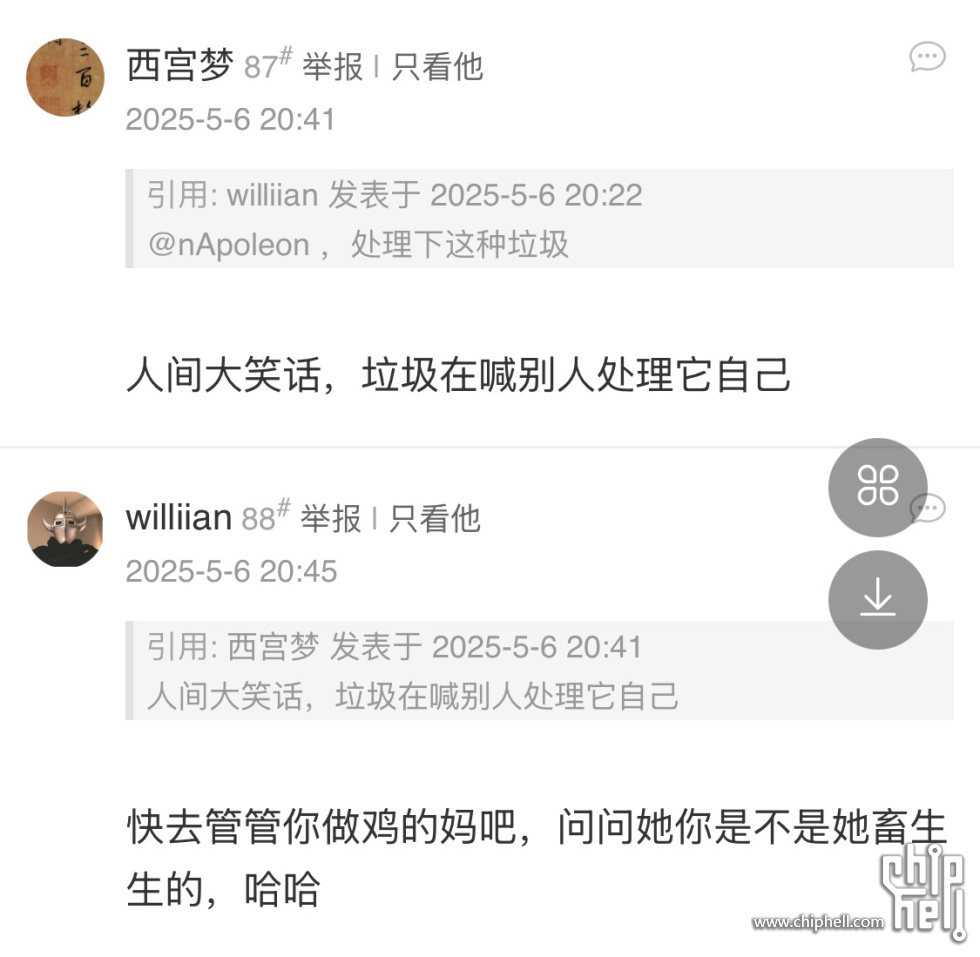Tap the floating download arrow button

click(x=877, y=599)
